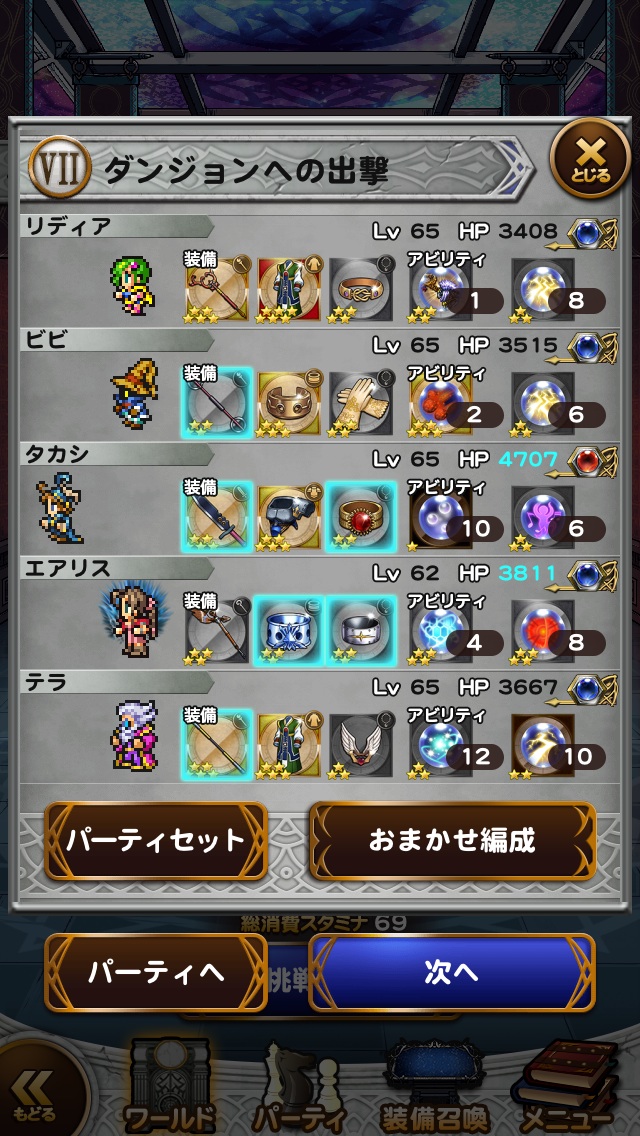Screen dimensions: 640x1136
Task: Proceed with the 次へ button
Action: pos(452,972)
